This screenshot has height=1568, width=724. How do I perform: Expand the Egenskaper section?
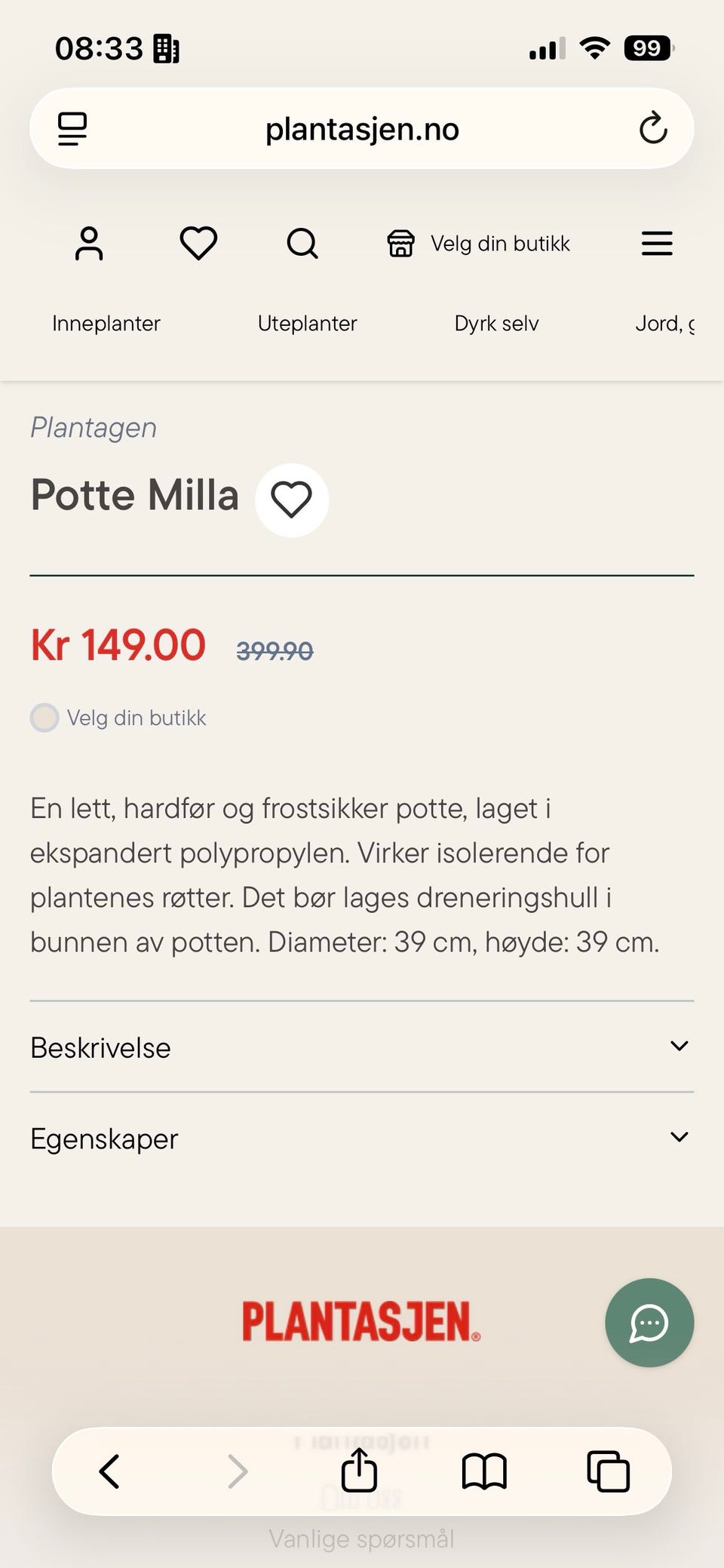tap(678, 1137)
